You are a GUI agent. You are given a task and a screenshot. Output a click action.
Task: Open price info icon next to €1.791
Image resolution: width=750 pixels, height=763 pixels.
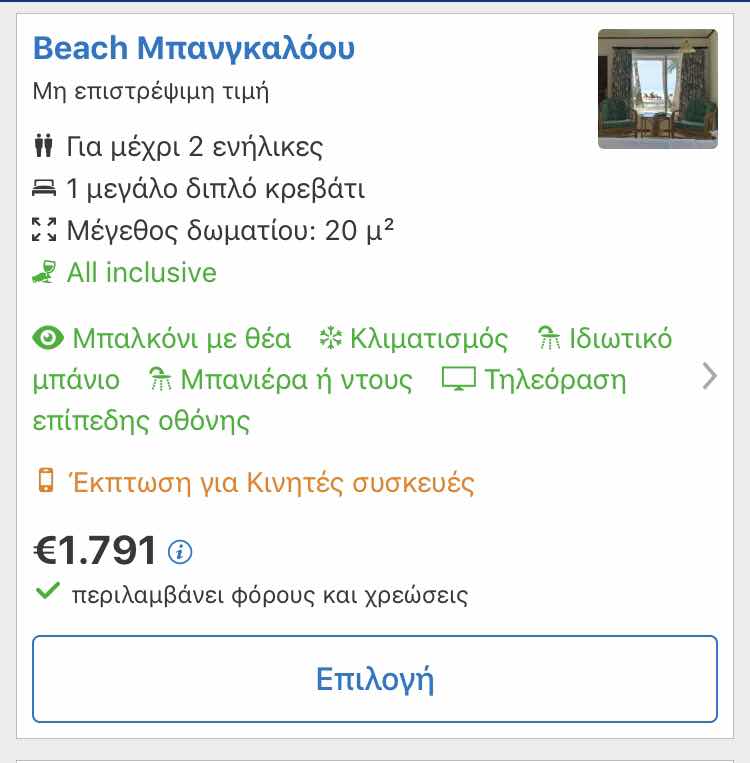click(180, 551)
